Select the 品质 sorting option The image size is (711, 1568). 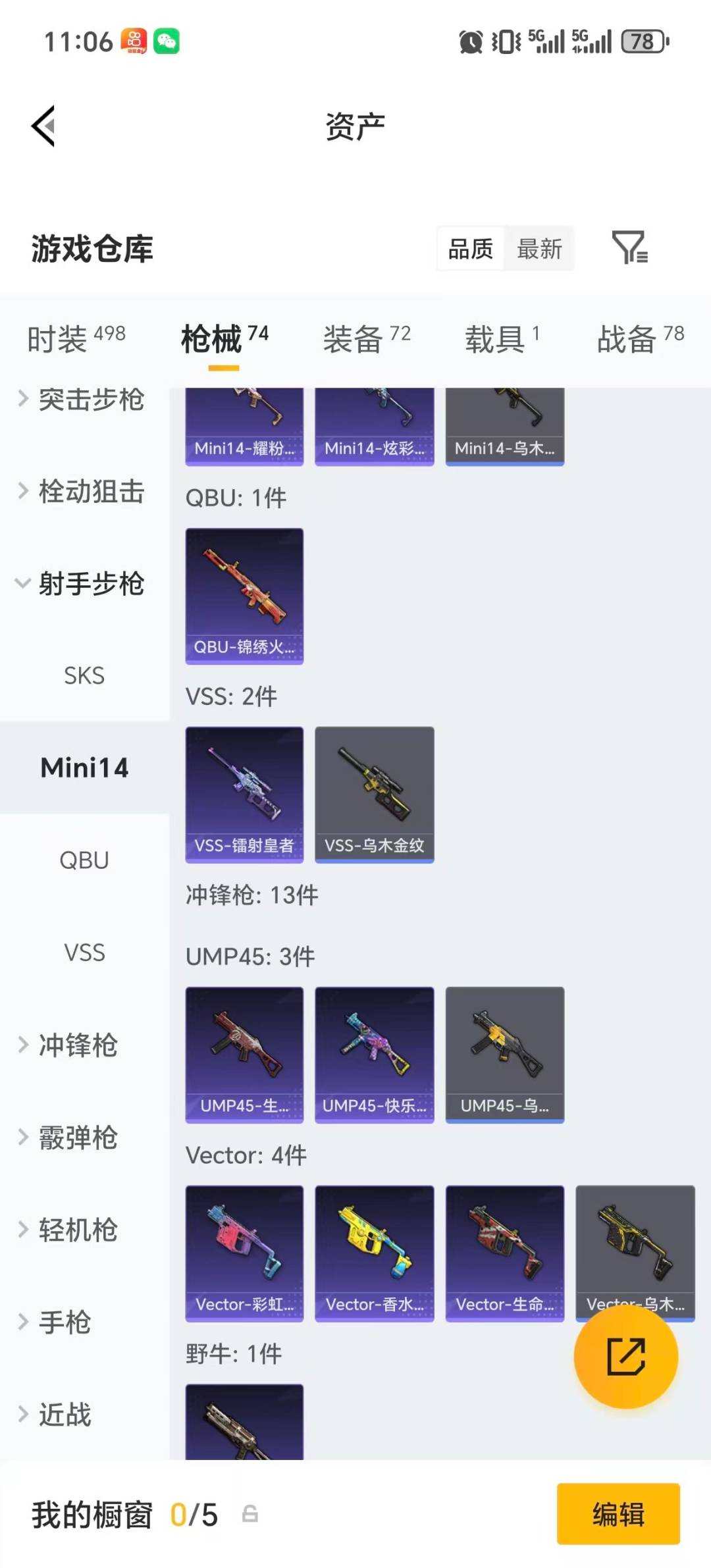click(x=469, y=248)
